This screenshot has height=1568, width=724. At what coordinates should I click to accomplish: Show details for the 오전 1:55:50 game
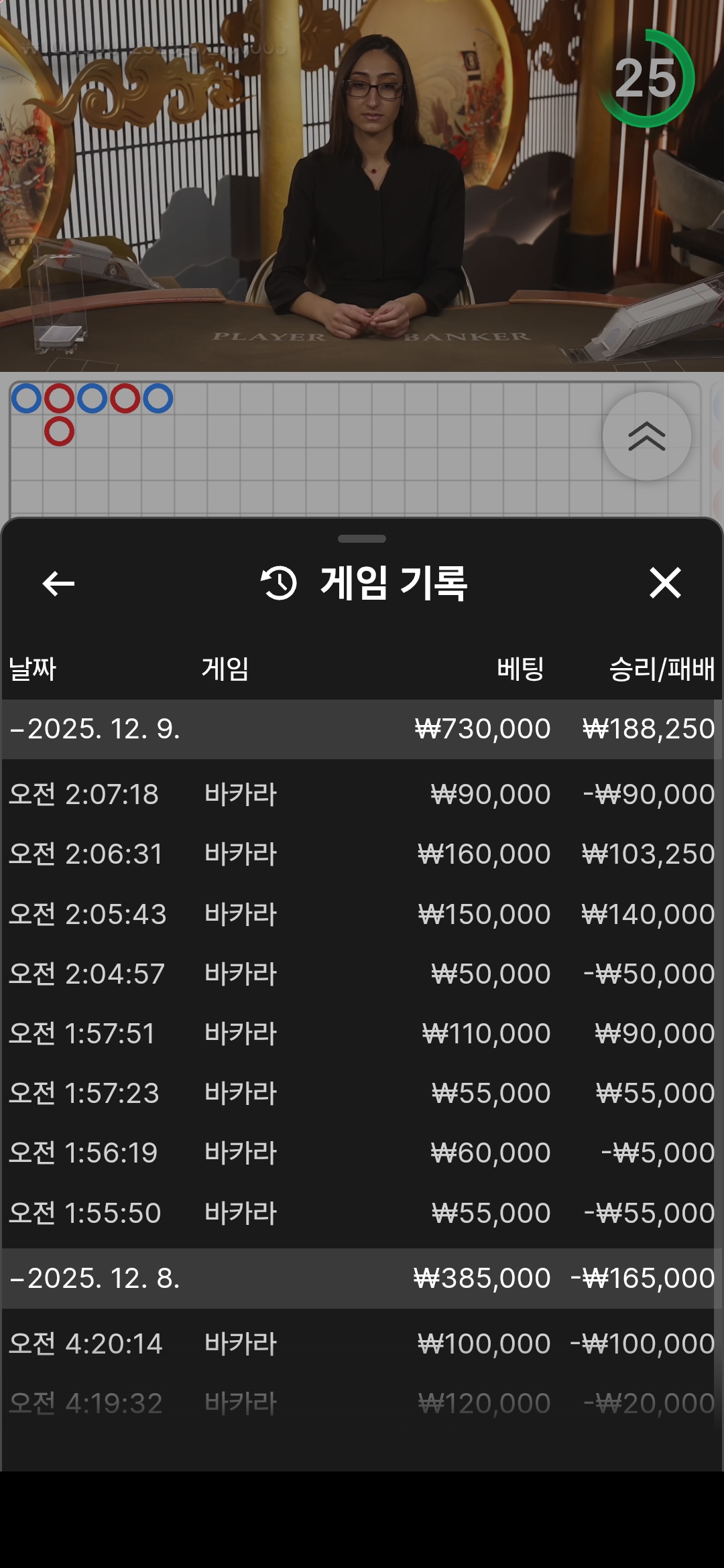pyautogui.click(x=362, y=1214)
